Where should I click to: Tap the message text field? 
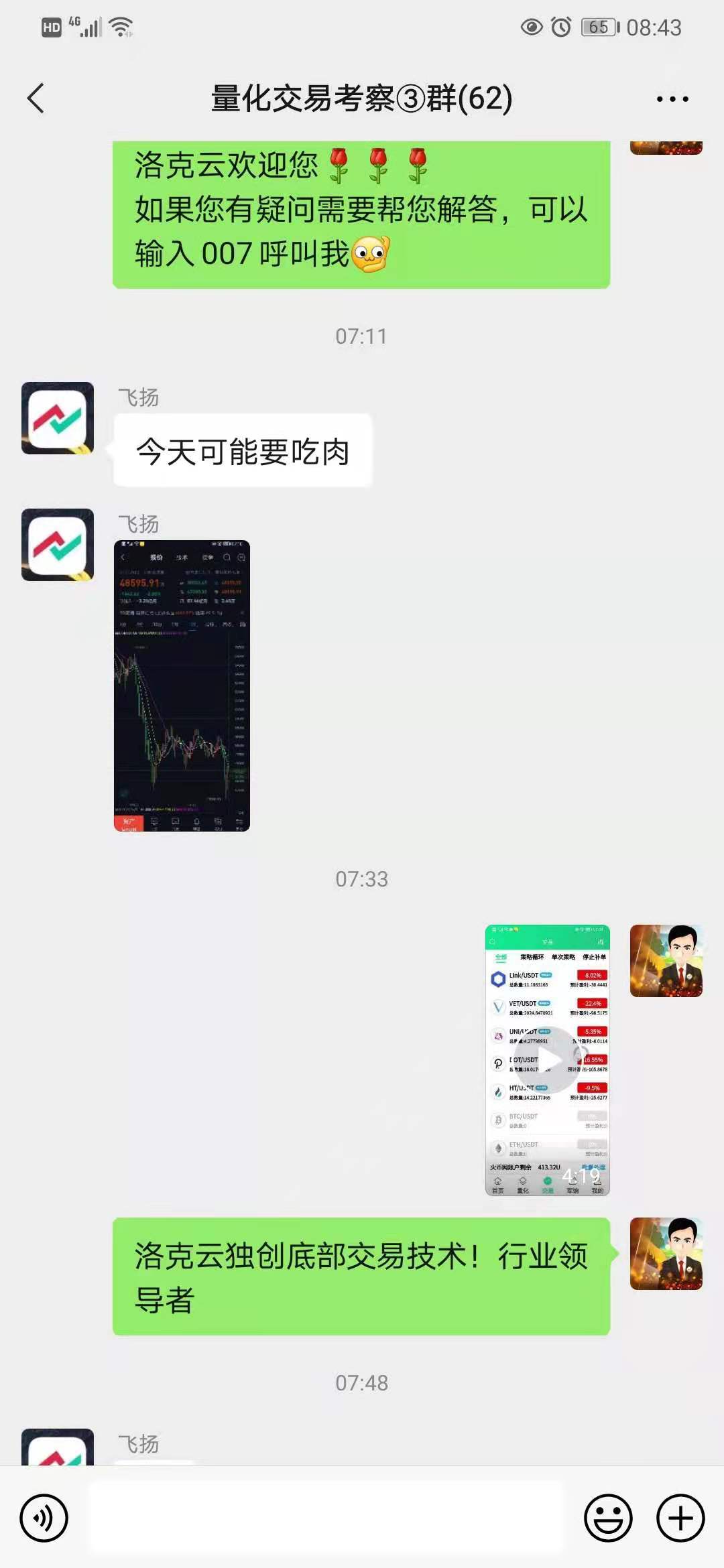click(326, 1517)
